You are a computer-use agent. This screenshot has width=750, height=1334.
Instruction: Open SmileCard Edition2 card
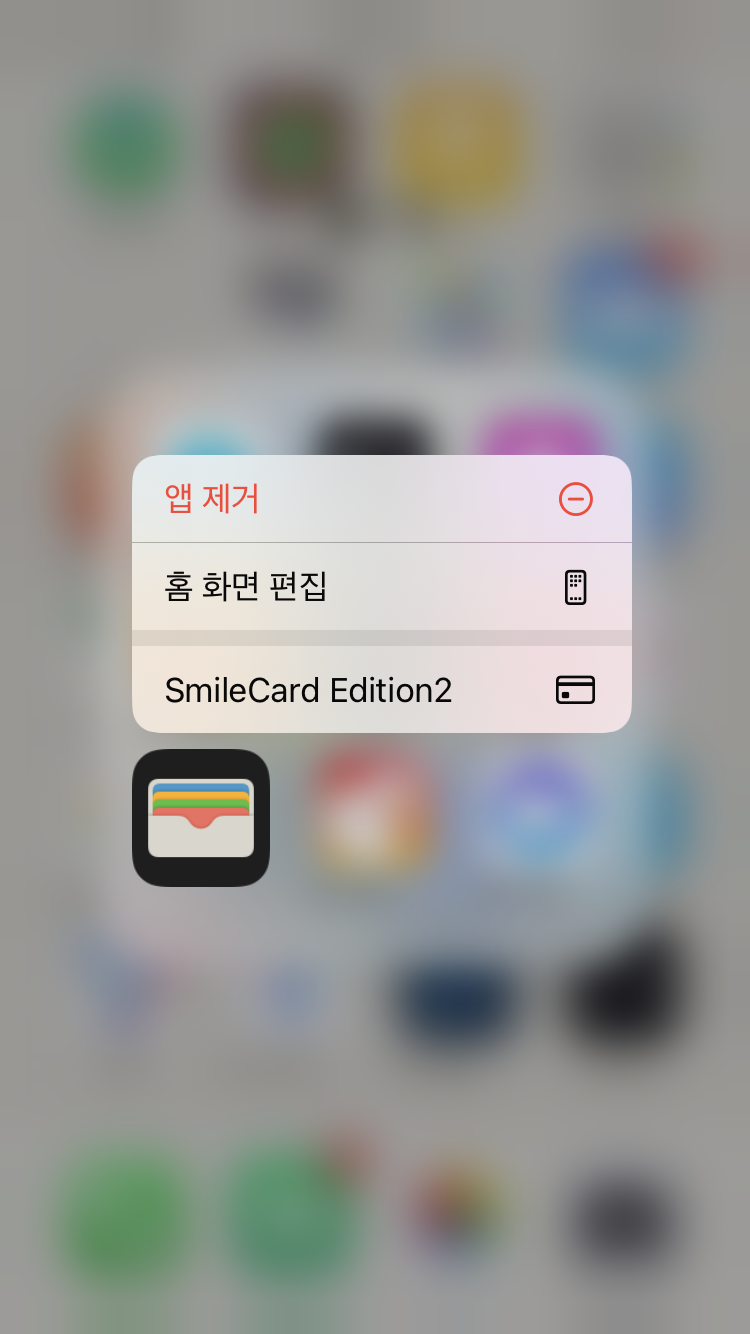point(380,690)
